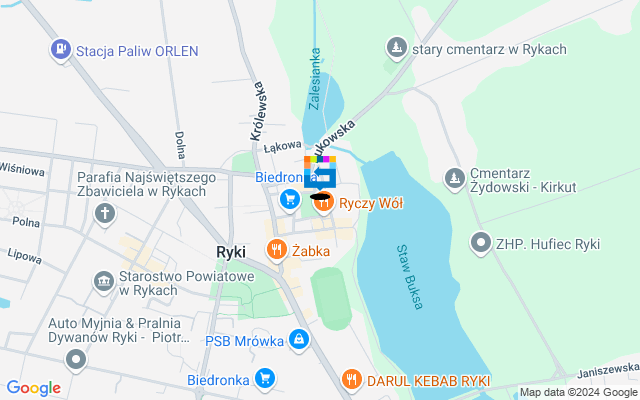640x400 pixels.
Task: Select the DARUL KEBAB RYKI marker
Action: click(x=350, y=379)
